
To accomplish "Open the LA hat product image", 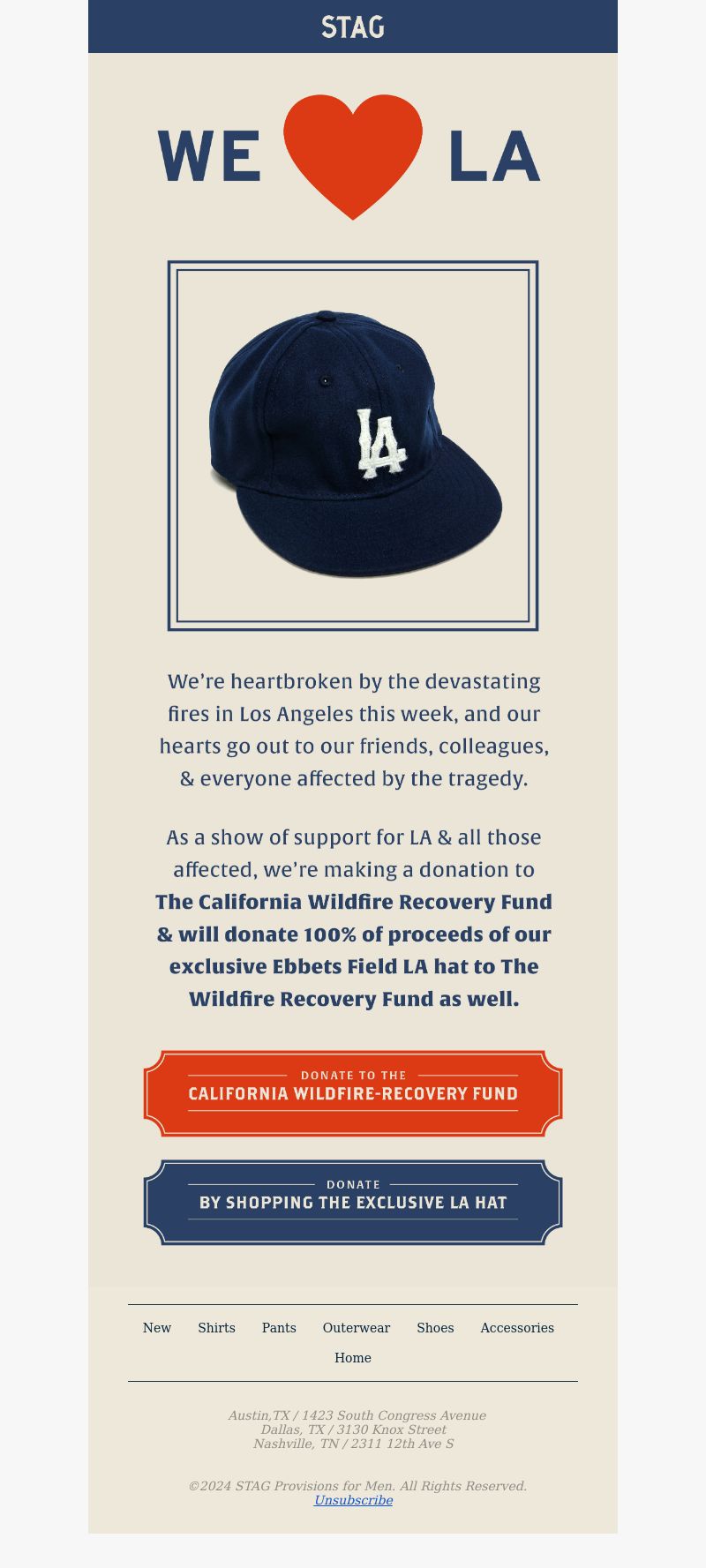I will tap(353, 446).
